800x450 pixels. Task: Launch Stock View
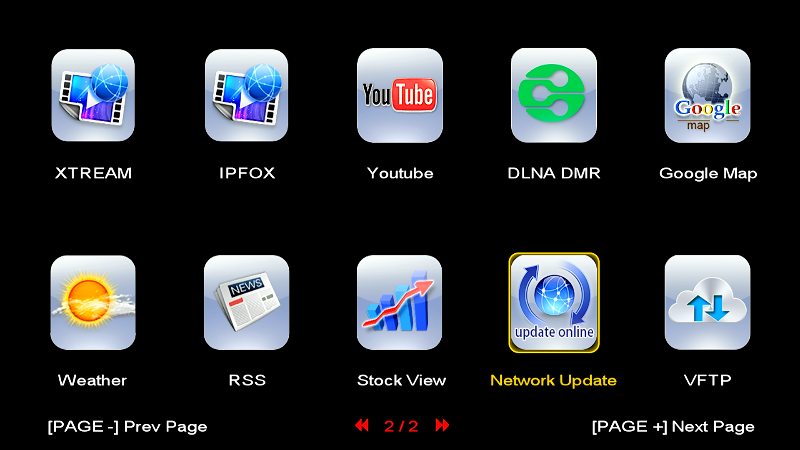(400, 303)
